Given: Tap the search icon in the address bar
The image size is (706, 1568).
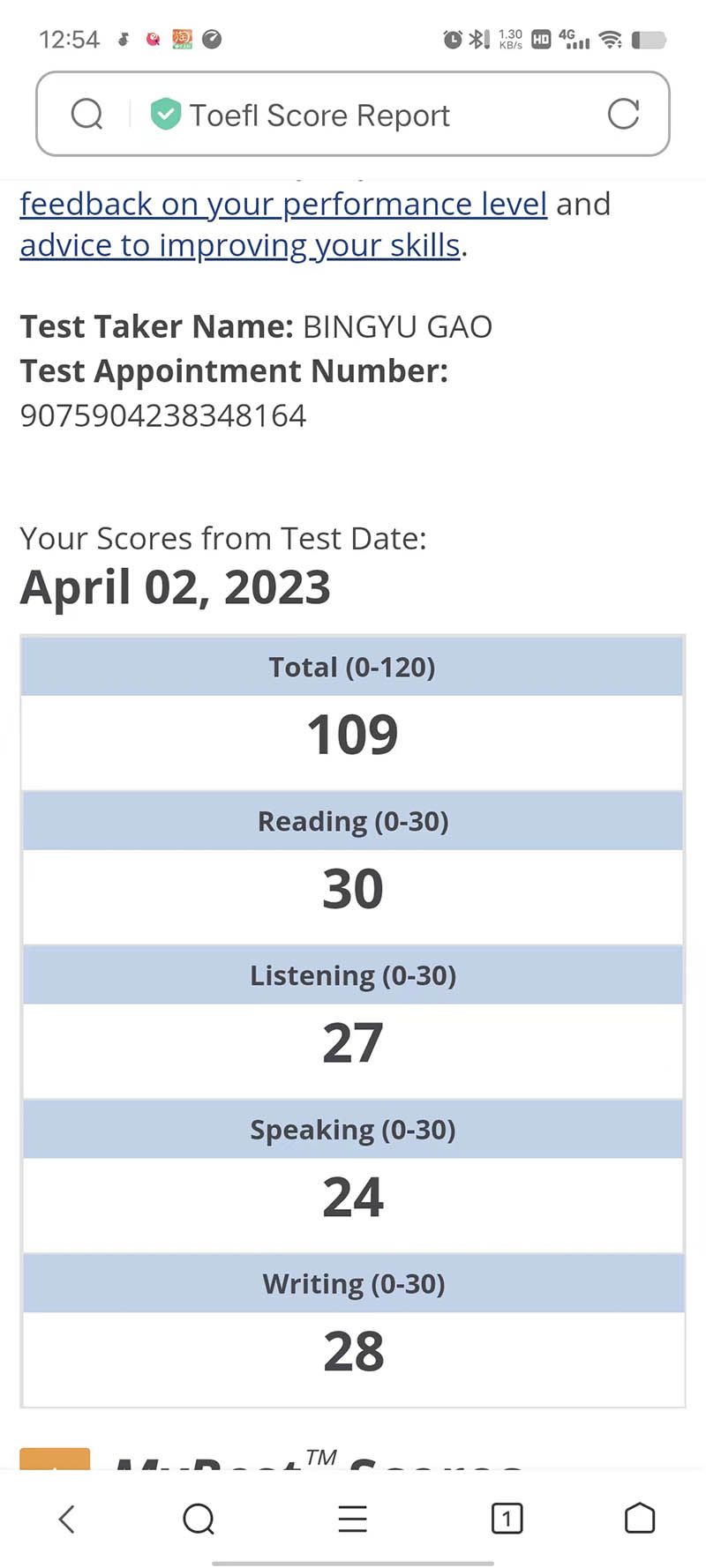Looking at the screenshot, I should (x=87, y=114).
